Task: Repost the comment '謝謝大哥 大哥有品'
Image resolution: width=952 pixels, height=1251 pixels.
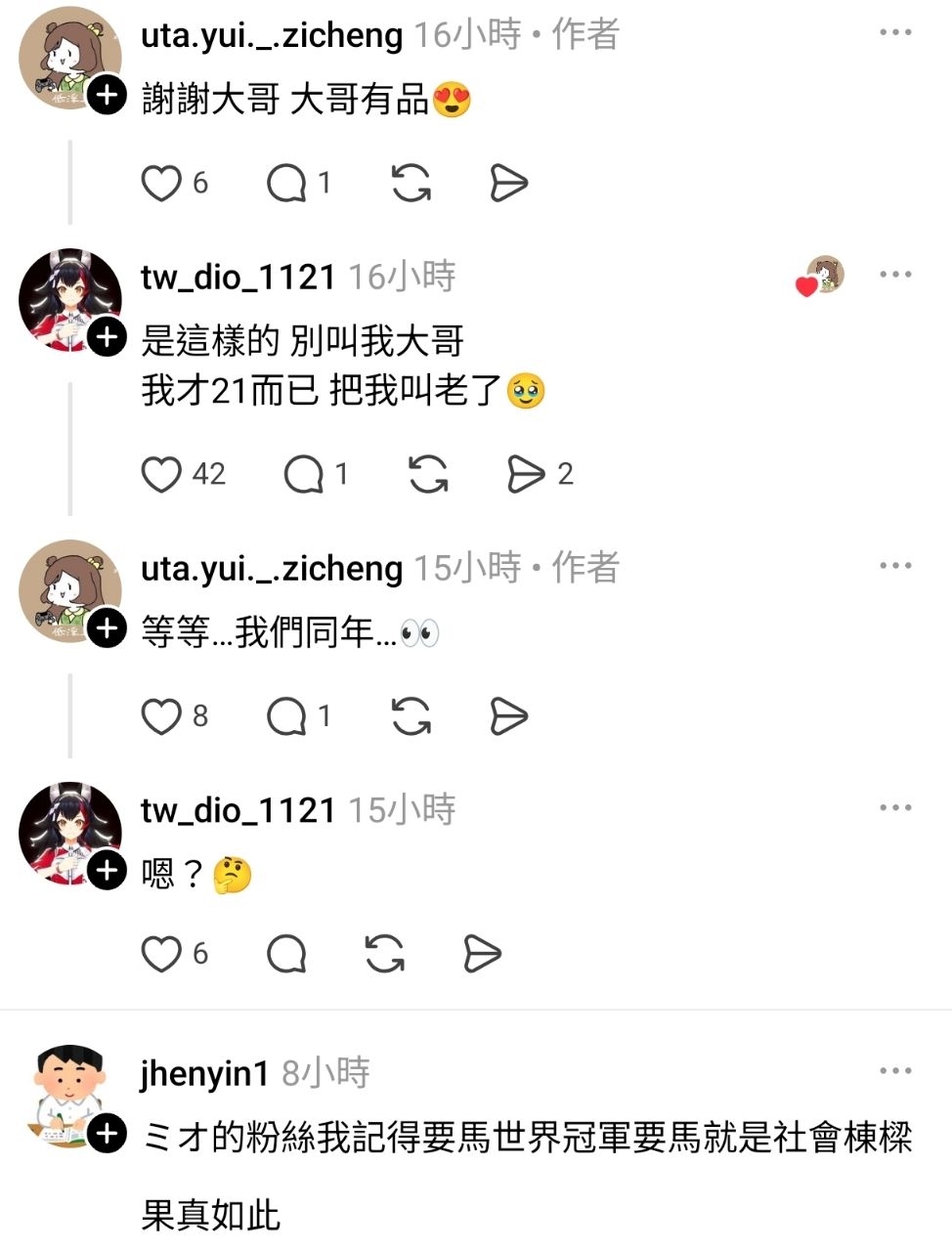Action: point(411,183)
